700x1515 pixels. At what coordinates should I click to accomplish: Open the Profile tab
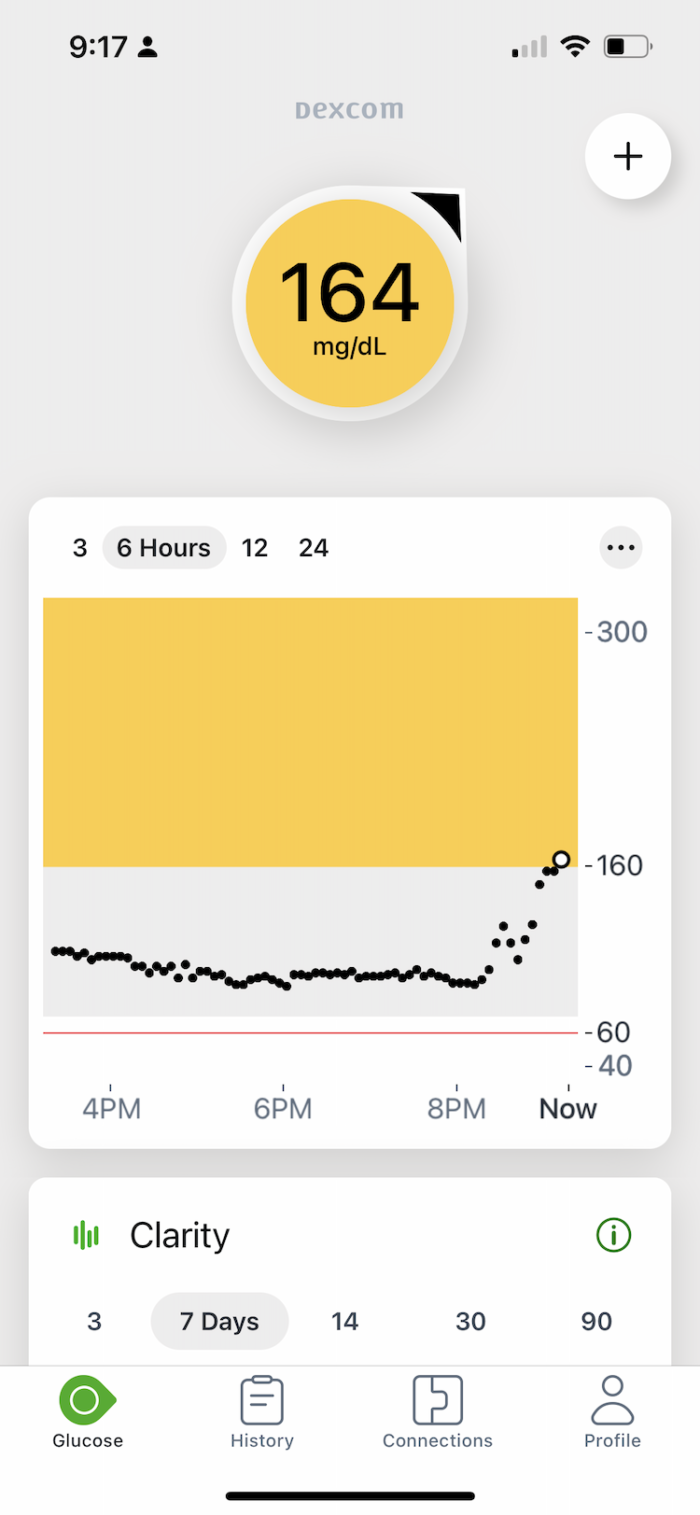(x=613, y=1412)
